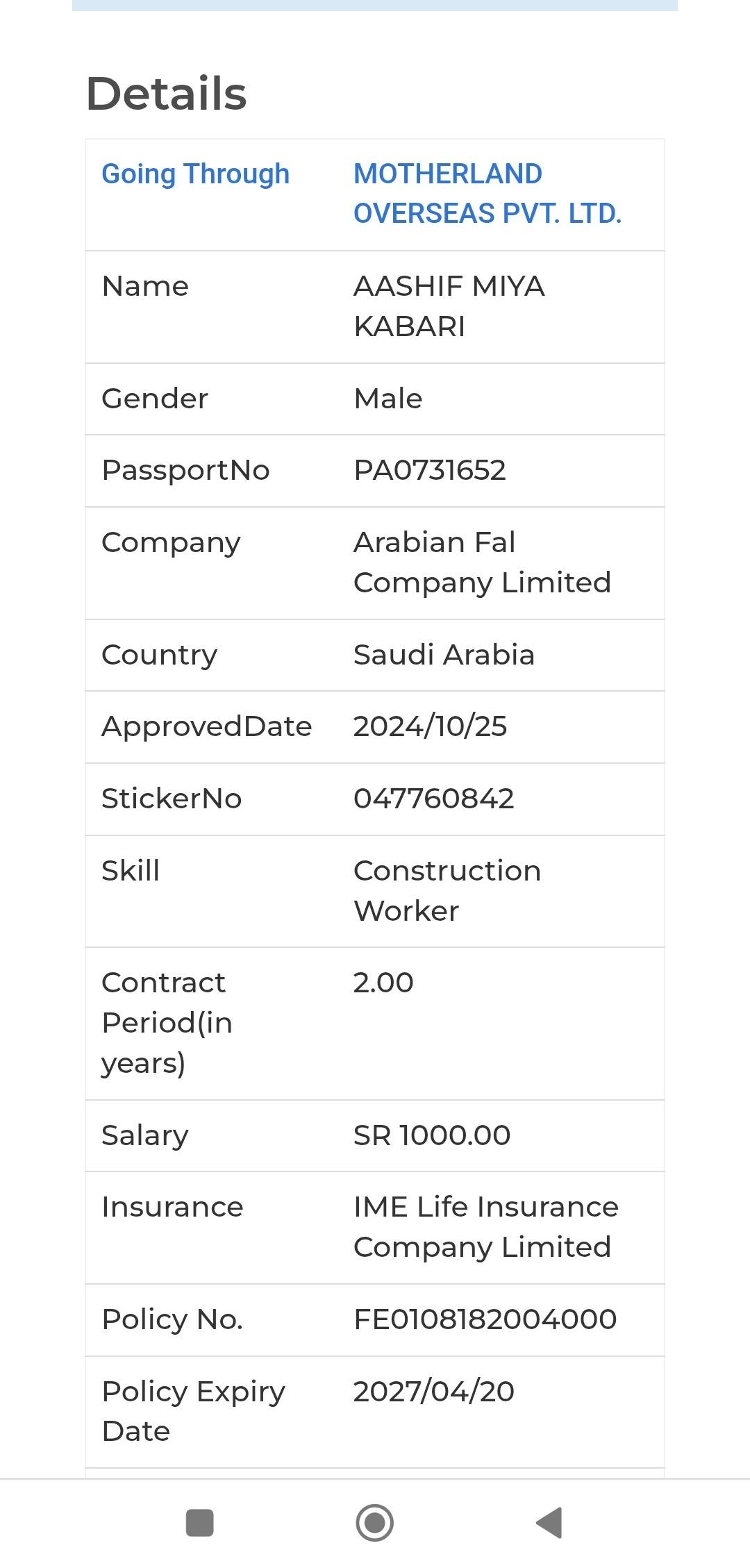750x1568 pixels.
Task: Open recent apps with the square button
Action: click(x=200, y=1523)
